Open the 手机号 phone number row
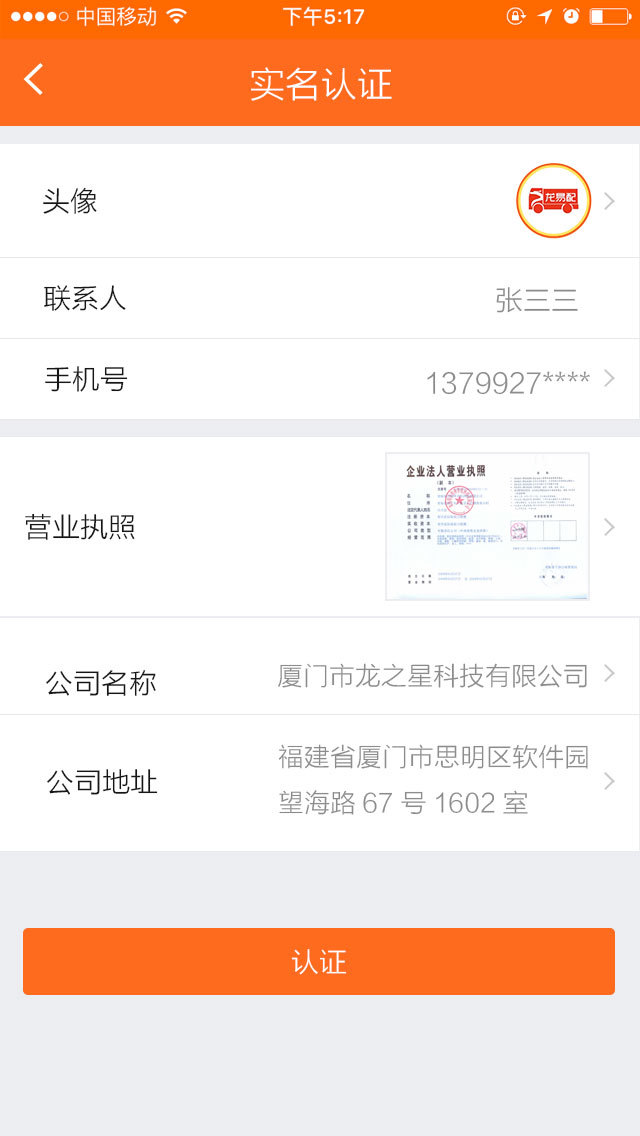This screenshot has width=640, height=1136. 320,380
